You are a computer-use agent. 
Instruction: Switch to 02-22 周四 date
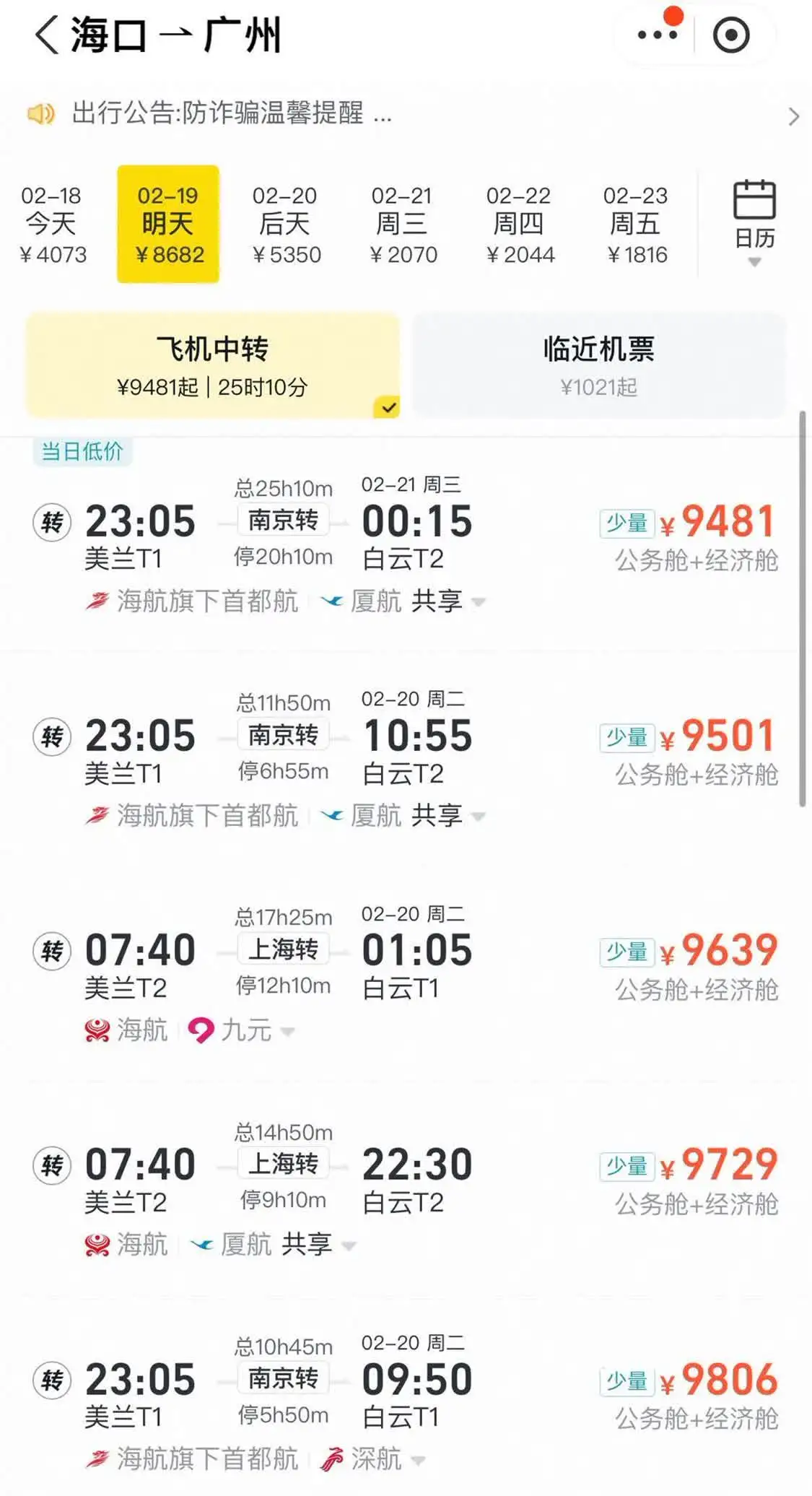[519, 225]
